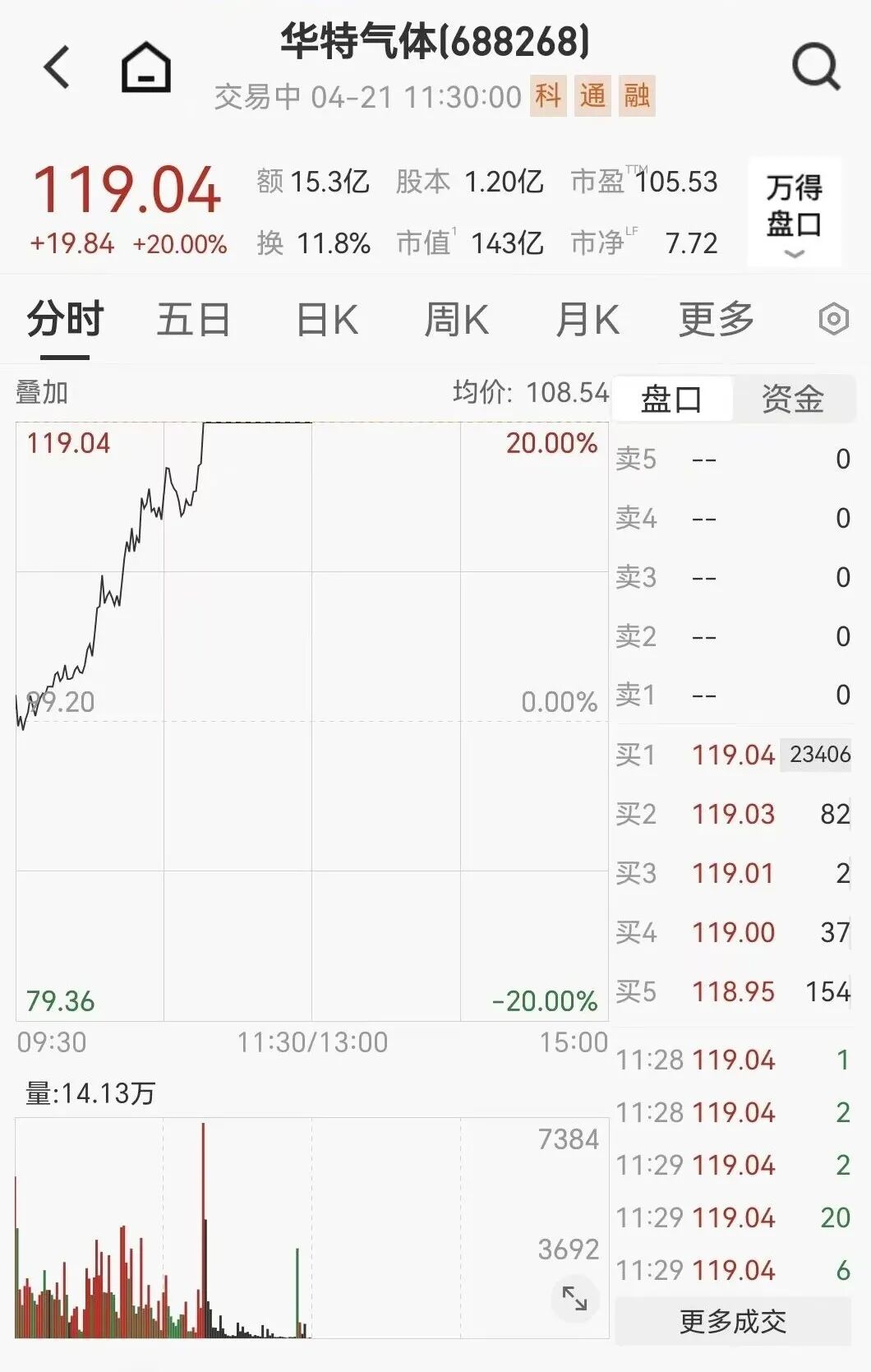The height and width of the screenshot is (1372, 871).
Task: Open stock search magnifier
Action: tap(815, 67)
